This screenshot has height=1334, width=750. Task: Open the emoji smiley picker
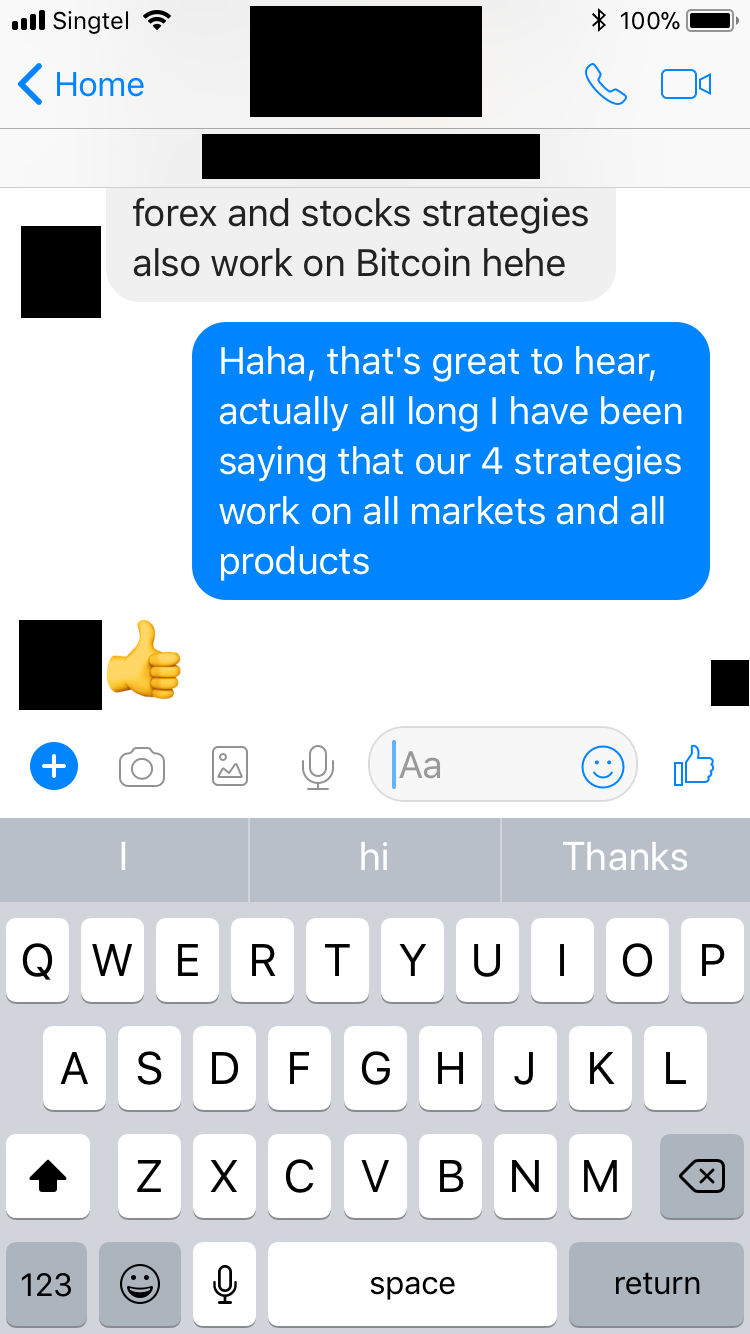pyautogui.click(x=602, y=767)
